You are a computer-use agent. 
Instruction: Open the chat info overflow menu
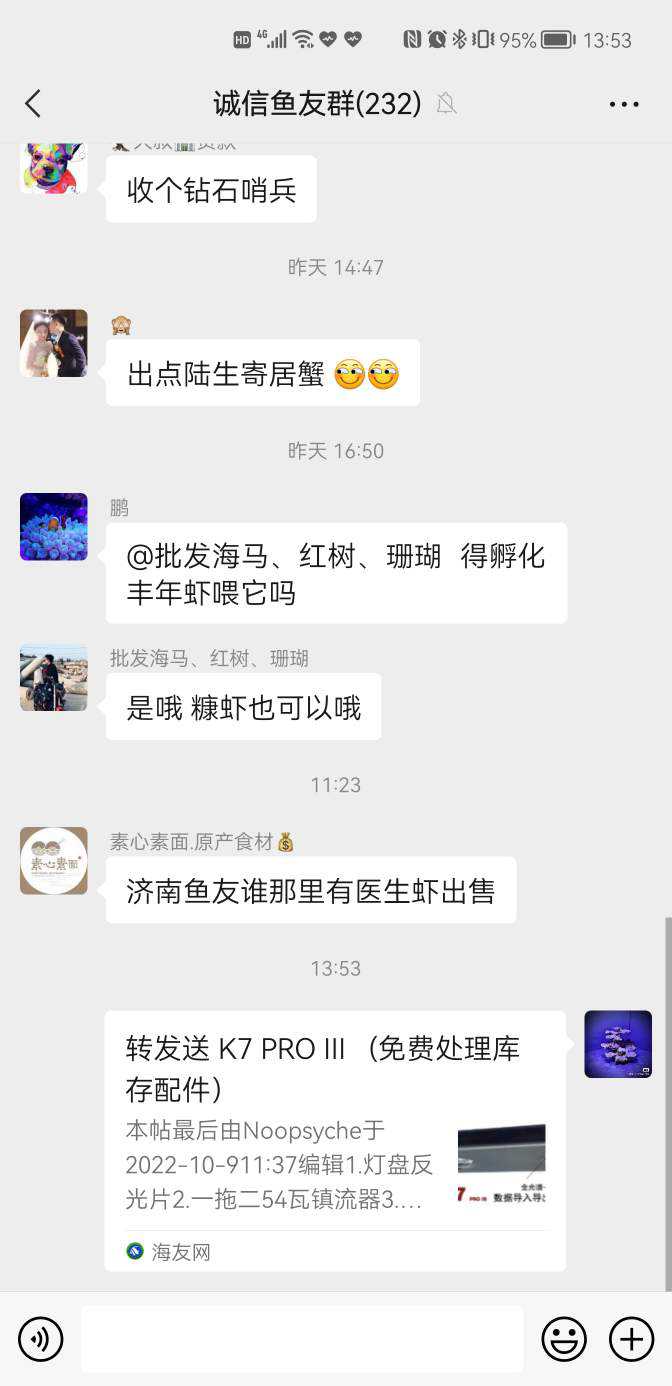point(624,104)
